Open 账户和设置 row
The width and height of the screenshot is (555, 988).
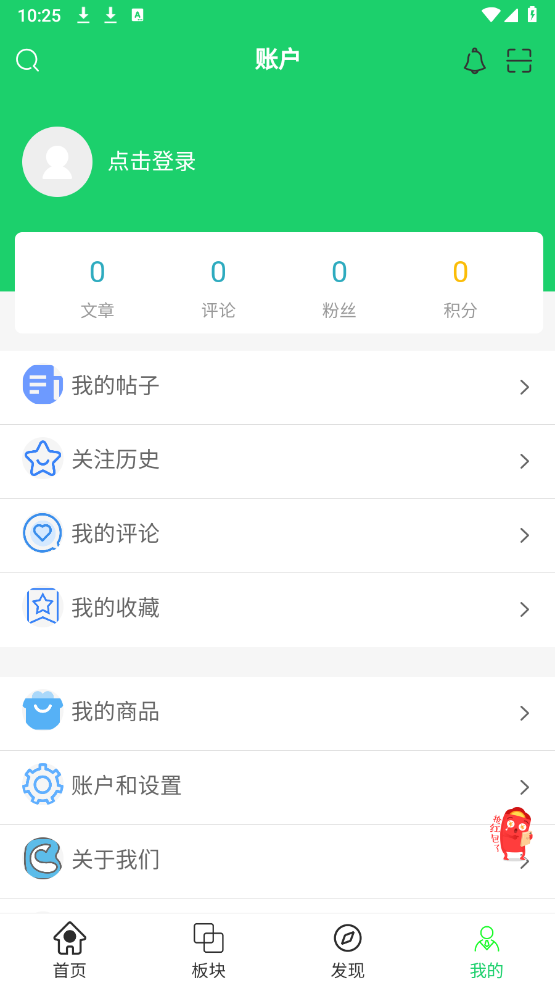coord(277,787)
